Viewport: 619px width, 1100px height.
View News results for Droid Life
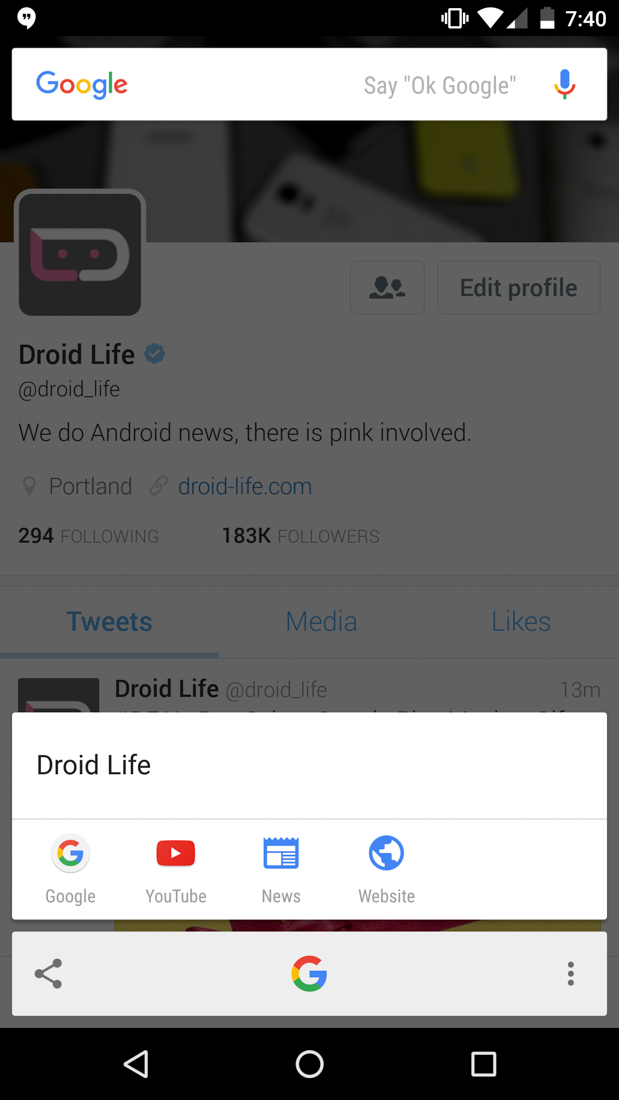point(281,868)
